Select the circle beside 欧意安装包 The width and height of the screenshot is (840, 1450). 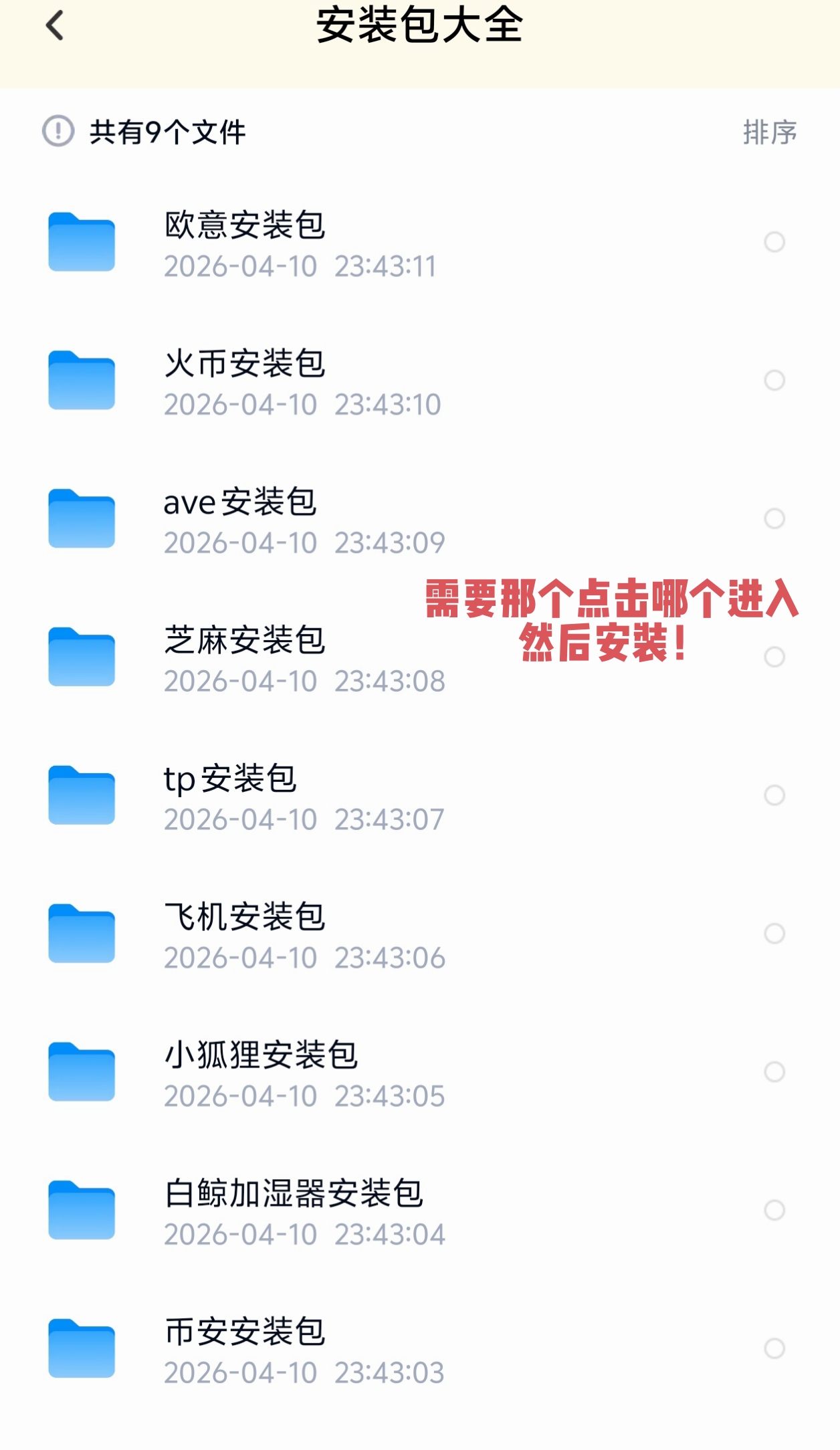[774, 242]
